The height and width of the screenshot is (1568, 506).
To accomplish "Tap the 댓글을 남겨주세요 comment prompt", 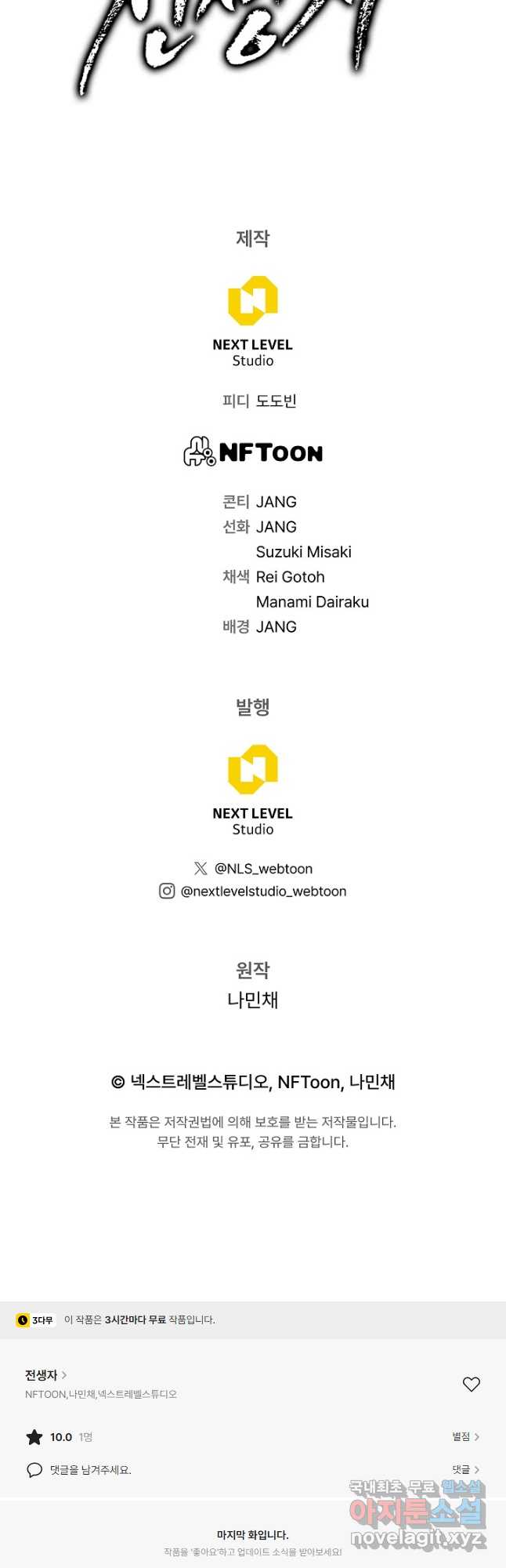I will 90,1469.
